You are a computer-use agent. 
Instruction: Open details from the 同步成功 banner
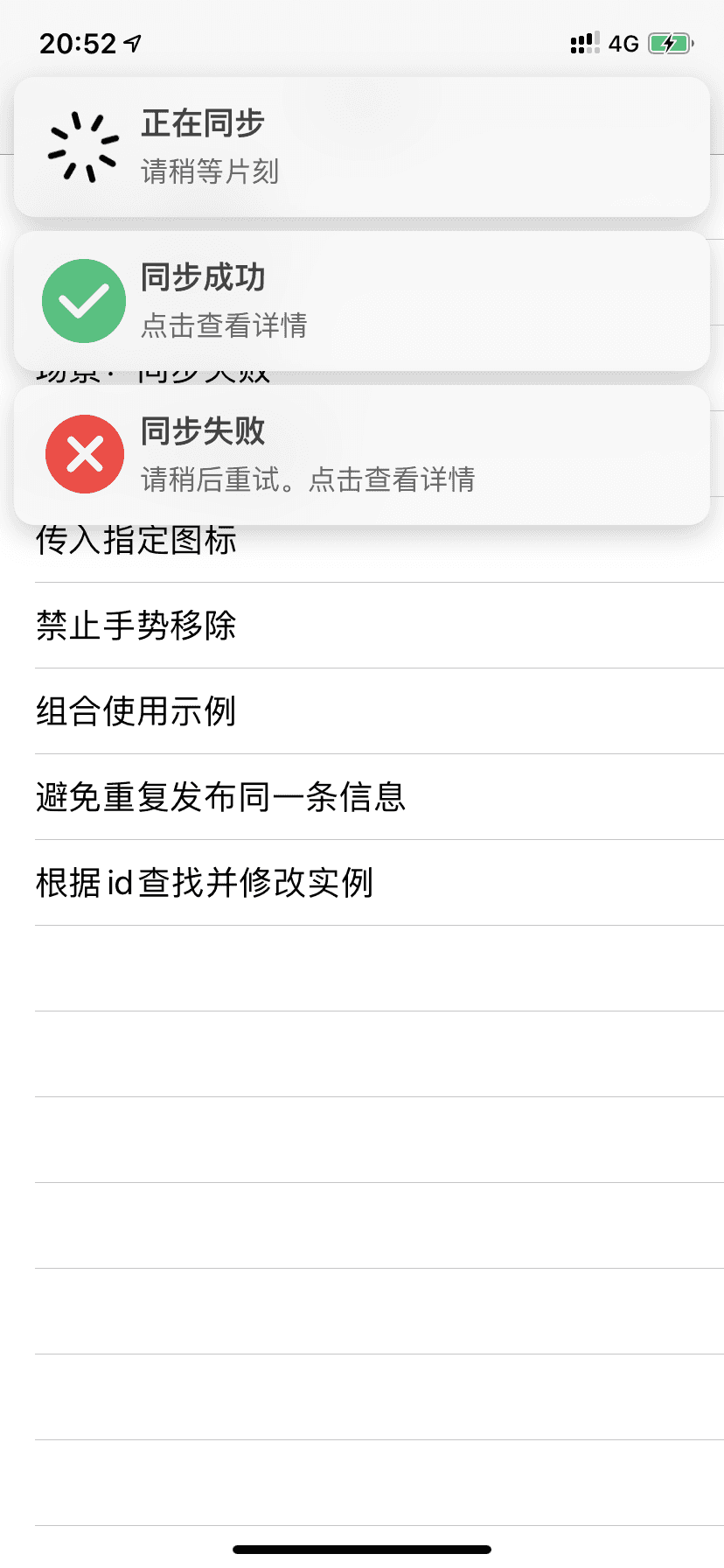[362, 301]
